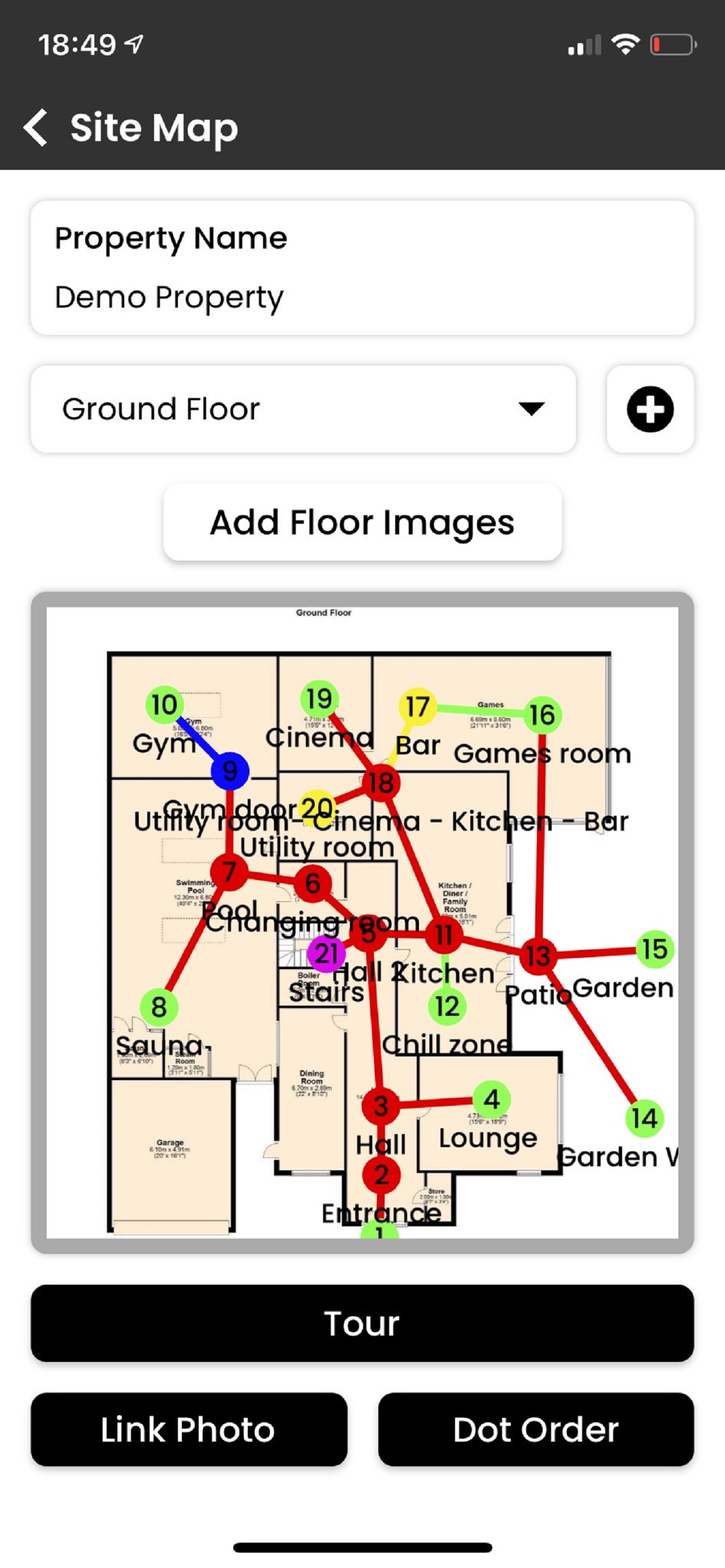The width and height of the screenshot is (725, 1568).
Task: Tap dot 19 in the Cinema
Action: tap(319, 698)
